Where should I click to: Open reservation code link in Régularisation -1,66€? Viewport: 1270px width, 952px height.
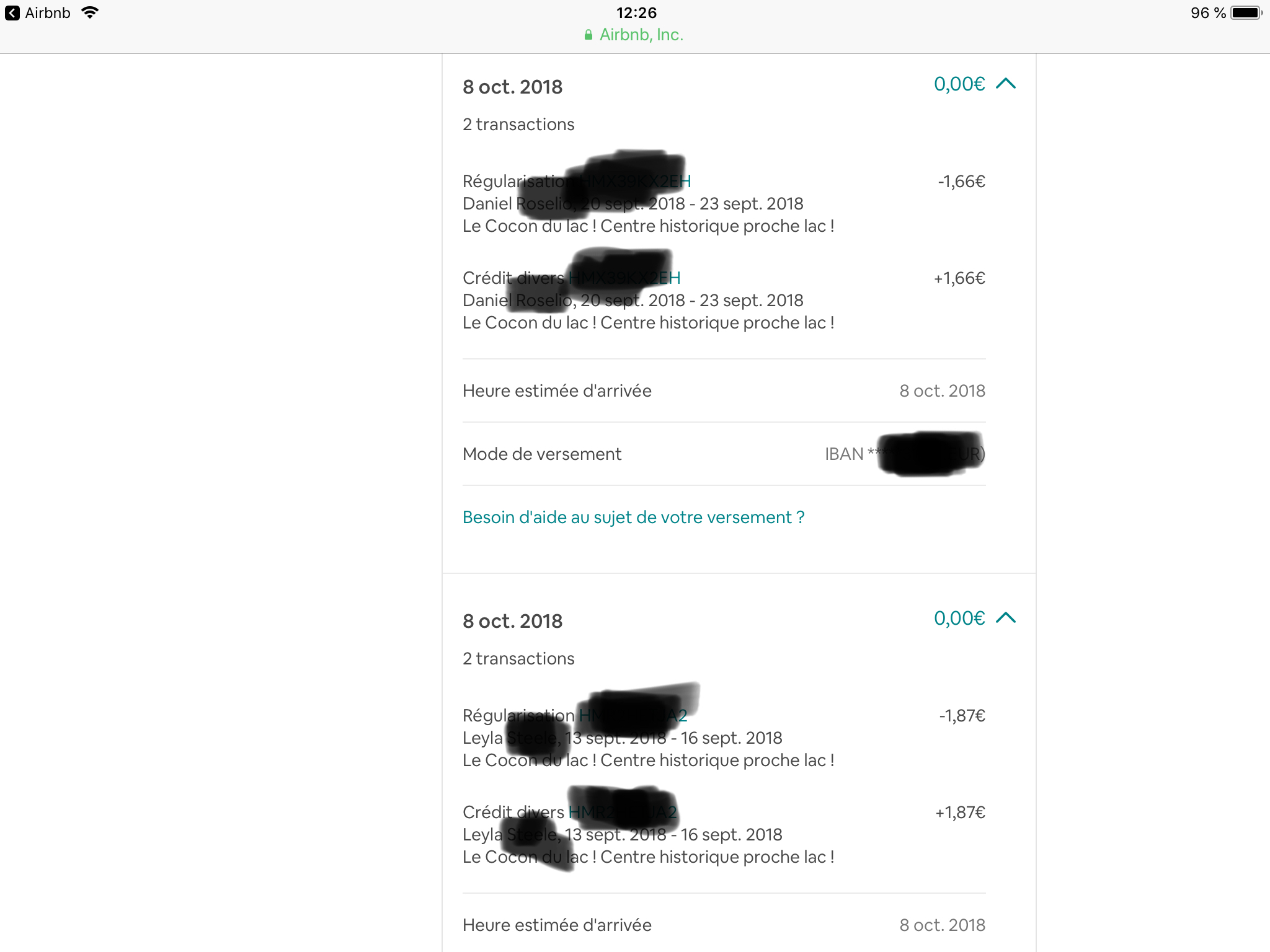[x=635, y=181]
